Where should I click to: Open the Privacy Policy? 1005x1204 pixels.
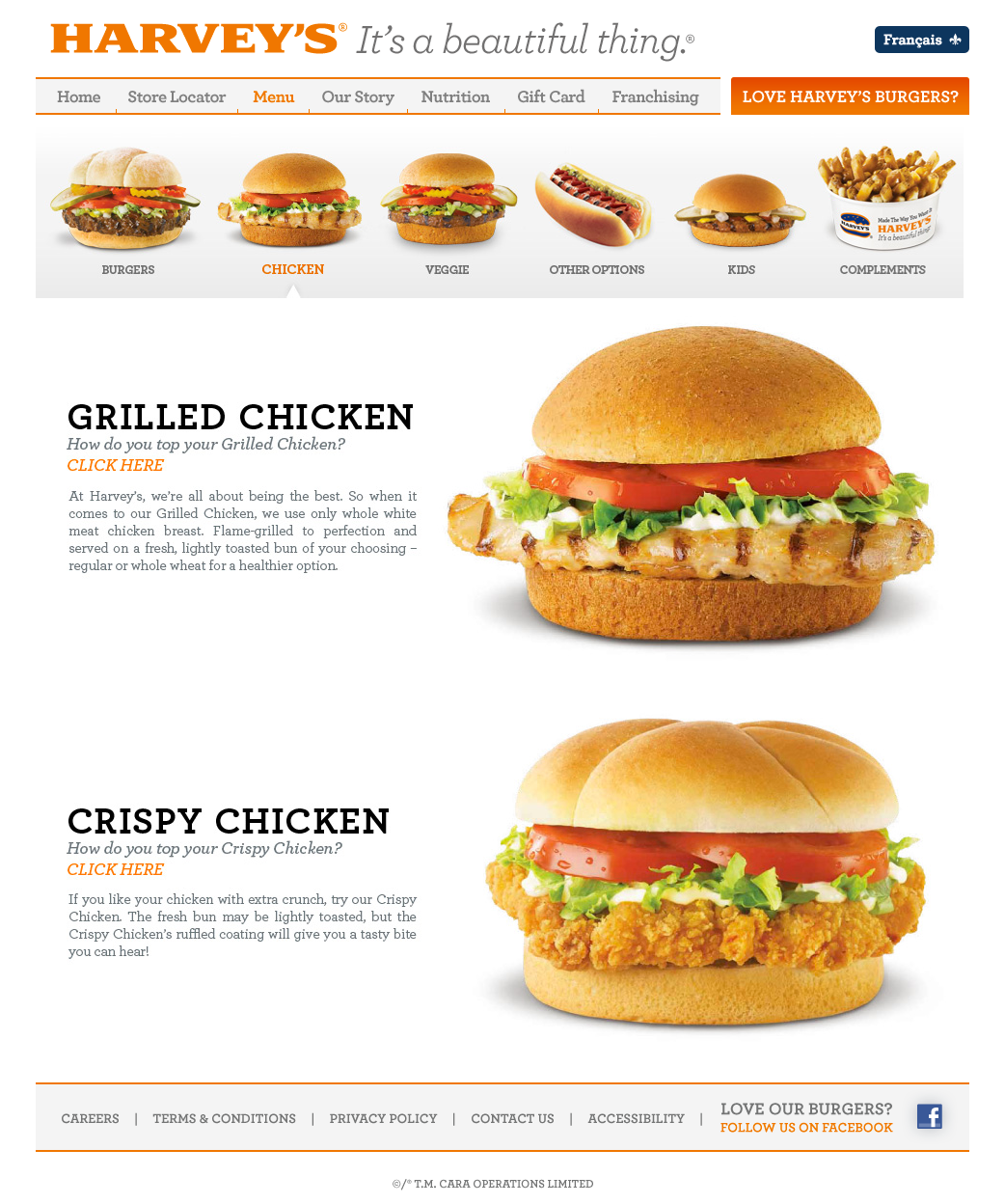click(383, 1118)
